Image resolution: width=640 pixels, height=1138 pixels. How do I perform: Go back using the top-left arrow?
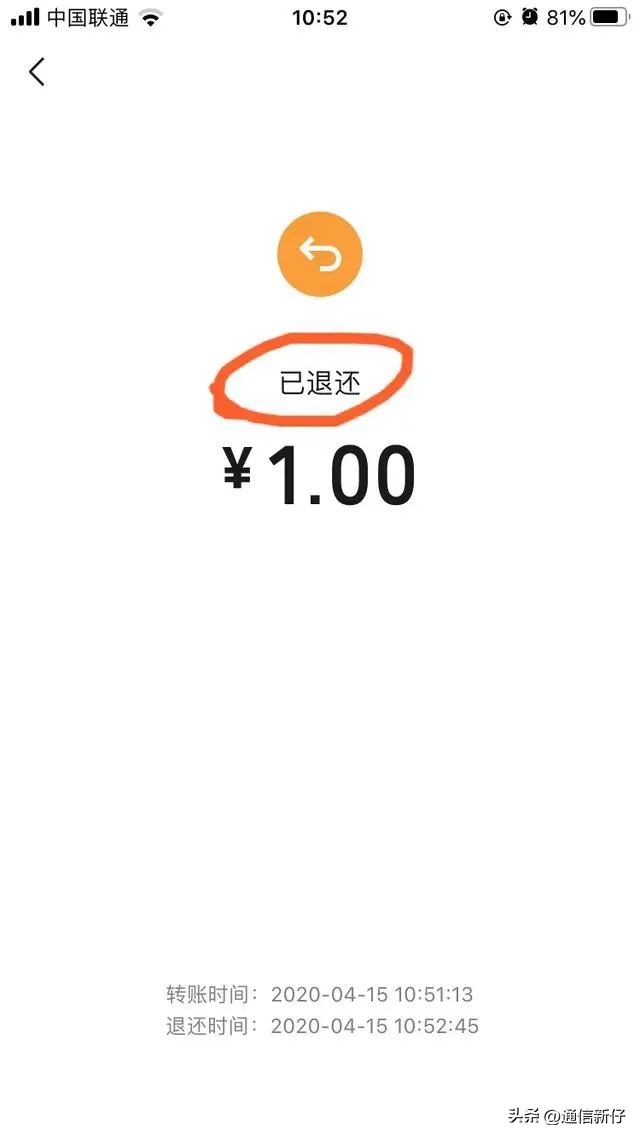pos(37,72)
